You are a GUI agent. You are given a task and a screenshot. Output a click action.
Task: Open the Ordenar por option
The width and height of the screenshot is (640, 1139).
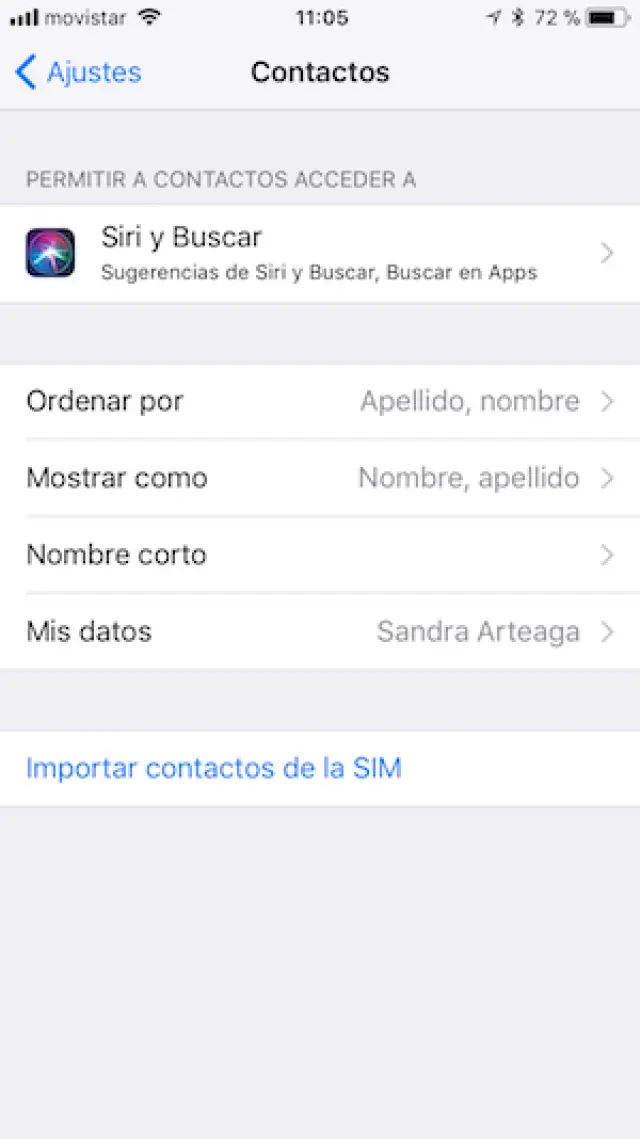tap(320, 402)
